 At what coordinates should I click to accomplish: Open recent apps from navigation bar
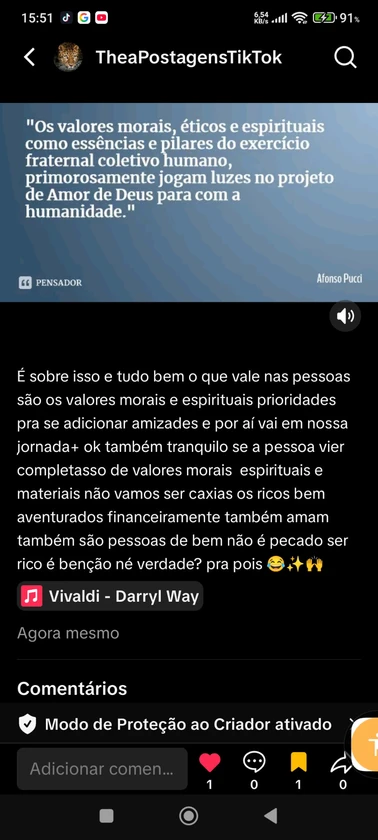[107, 816]
